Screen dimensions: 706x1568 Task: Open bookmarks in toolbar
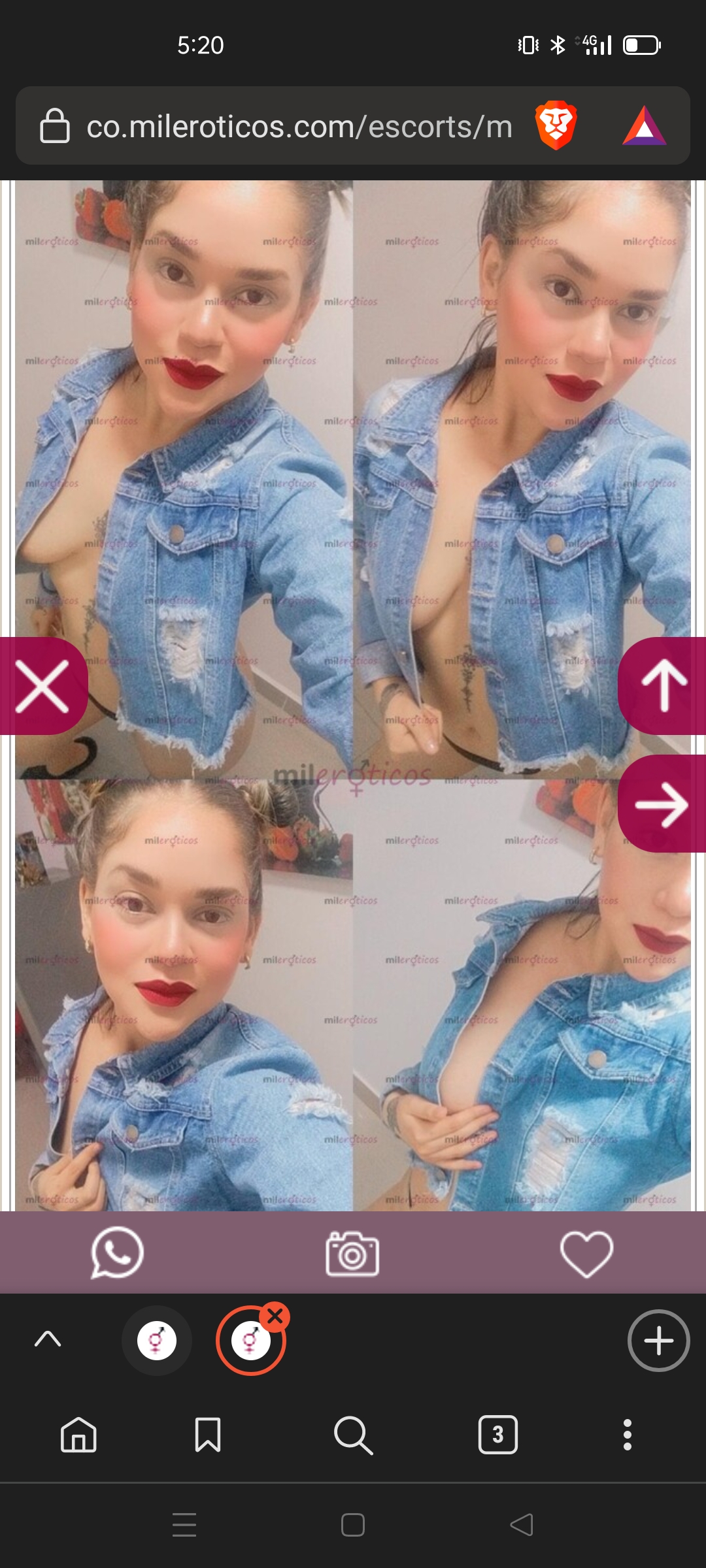point(208,1435)
